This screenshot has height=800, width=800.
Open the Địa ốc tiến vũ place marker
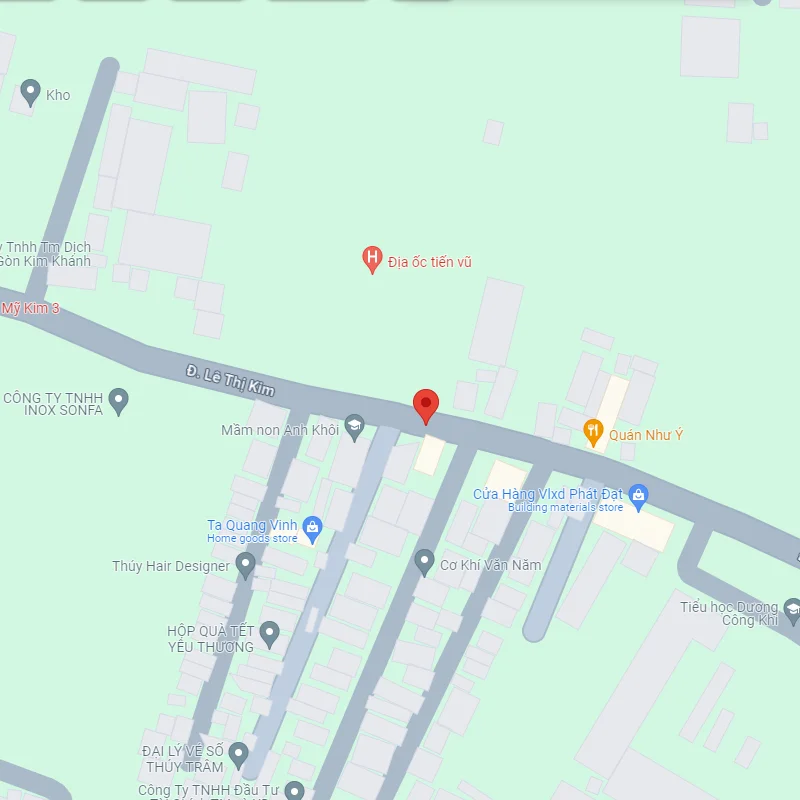point(372,260)
